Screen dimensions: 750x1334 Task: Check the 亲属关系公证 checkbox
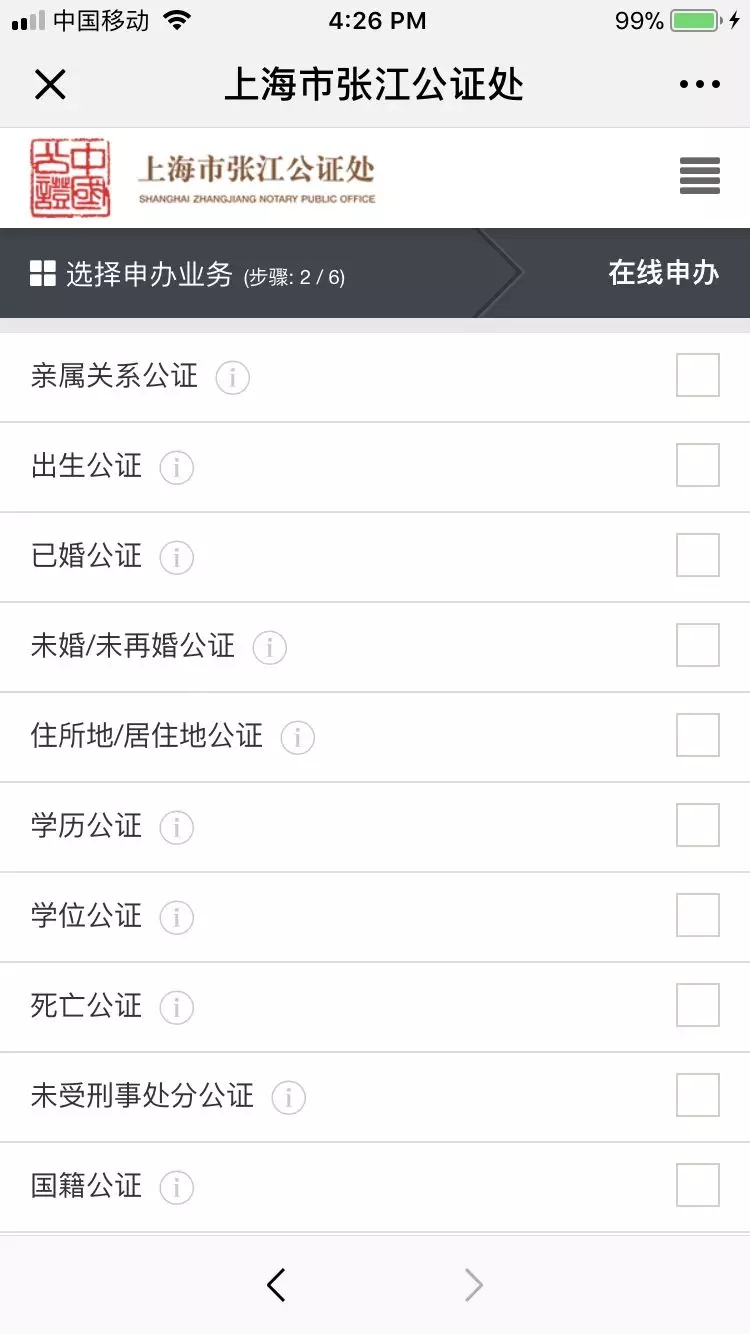coord(698,376)
